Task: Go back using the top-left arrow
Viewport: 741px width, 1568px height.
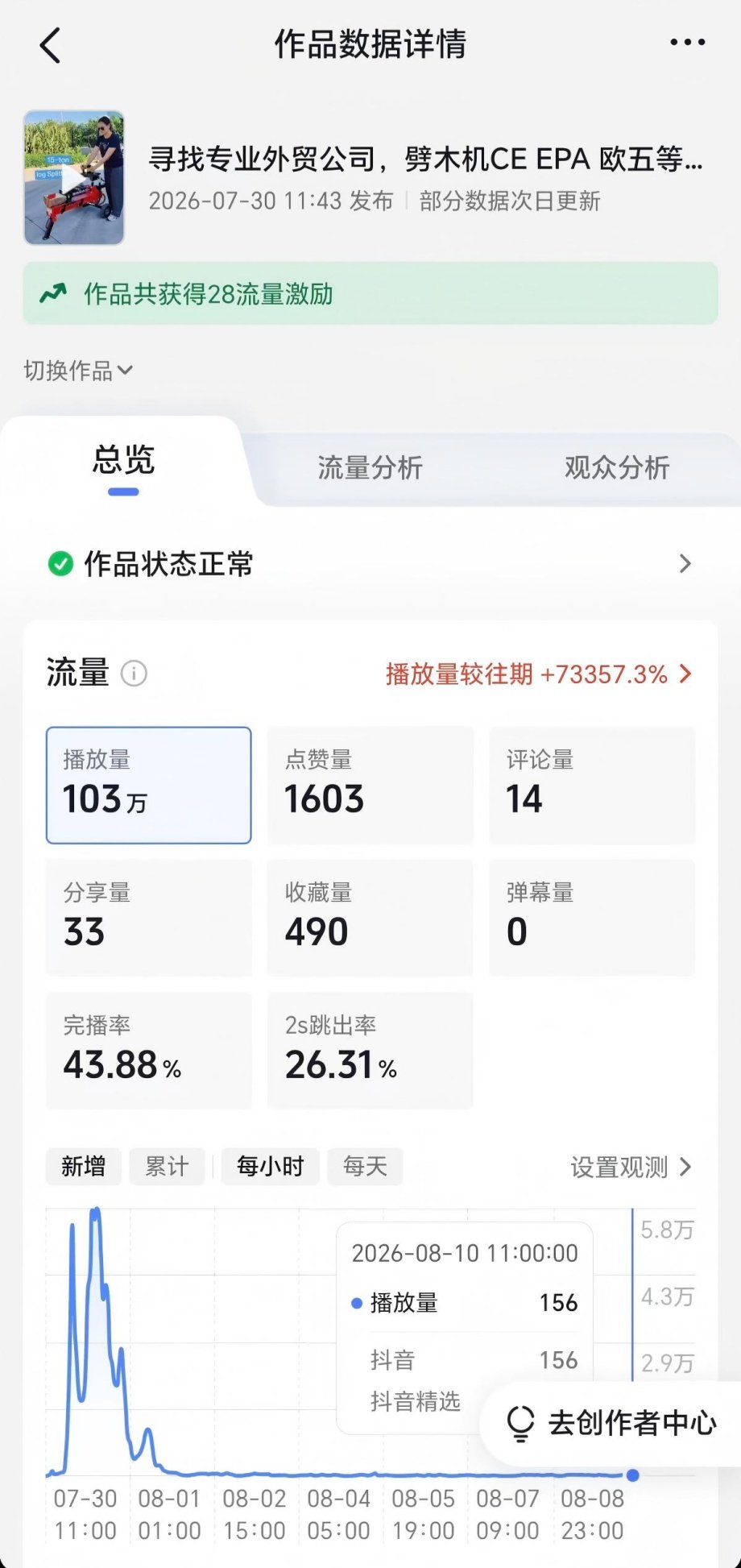Action: [50, 44]
